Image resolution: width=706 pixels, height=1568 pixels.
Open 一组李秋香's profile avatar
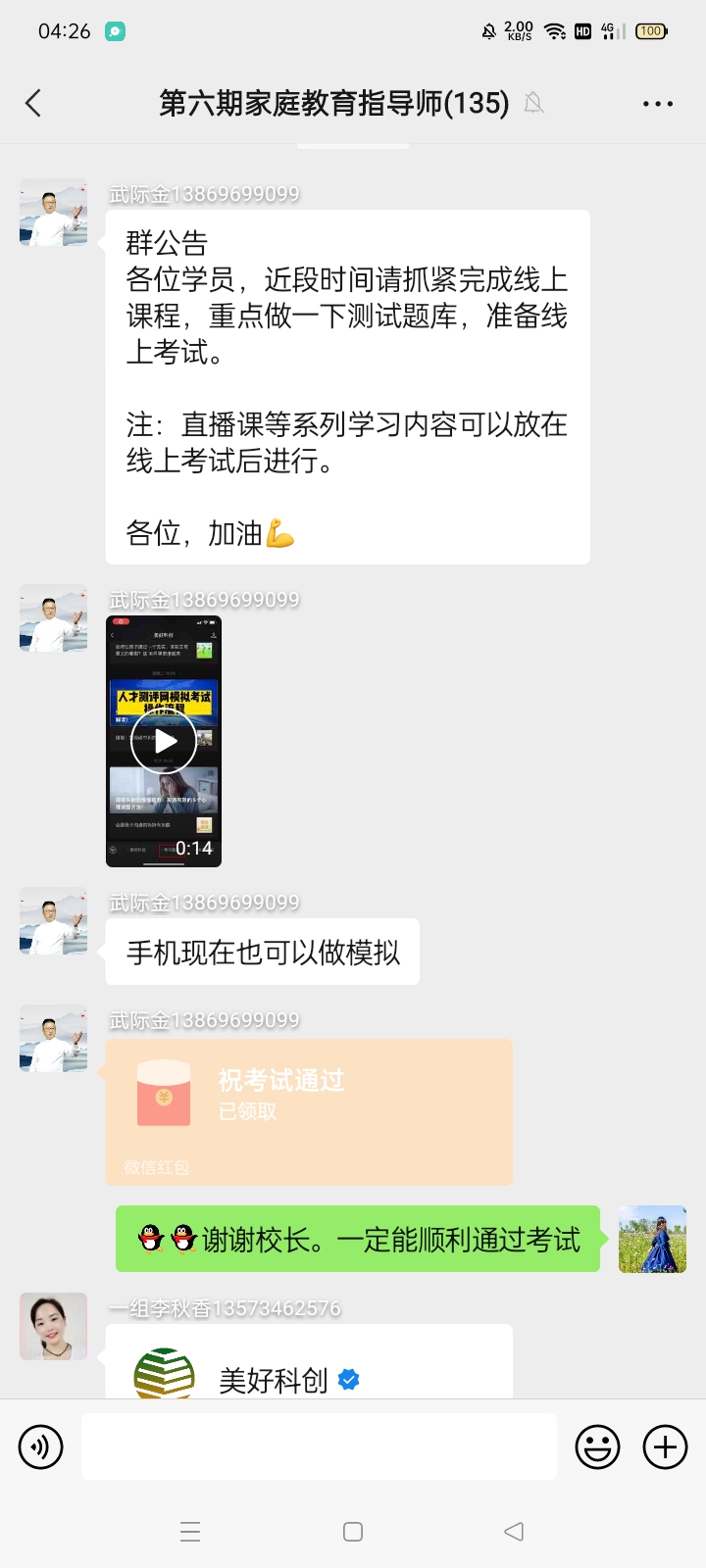(x=53, y=1326)
